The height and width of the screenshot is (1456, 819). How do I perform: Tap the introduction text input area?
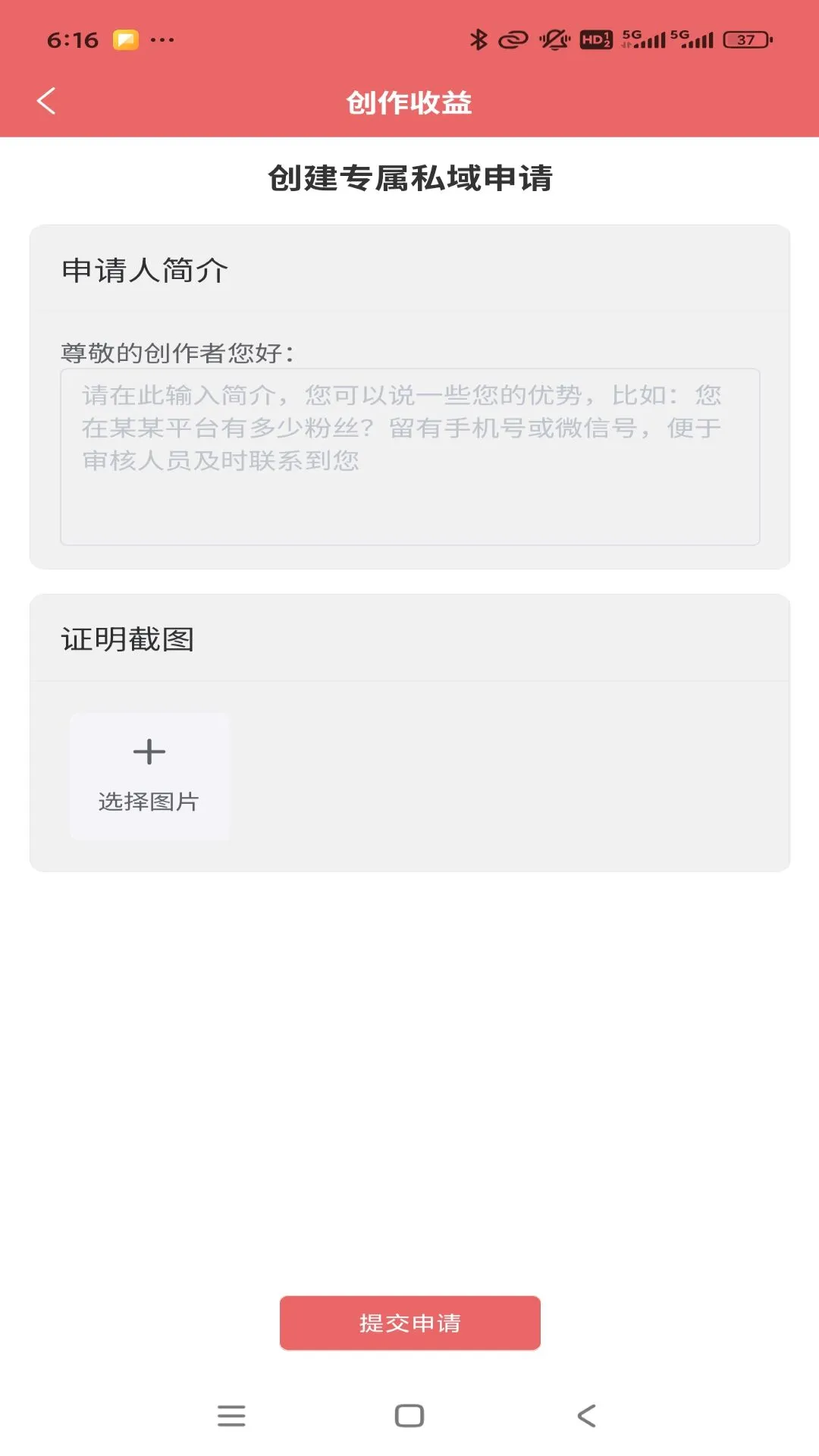[x=409, y=455]
